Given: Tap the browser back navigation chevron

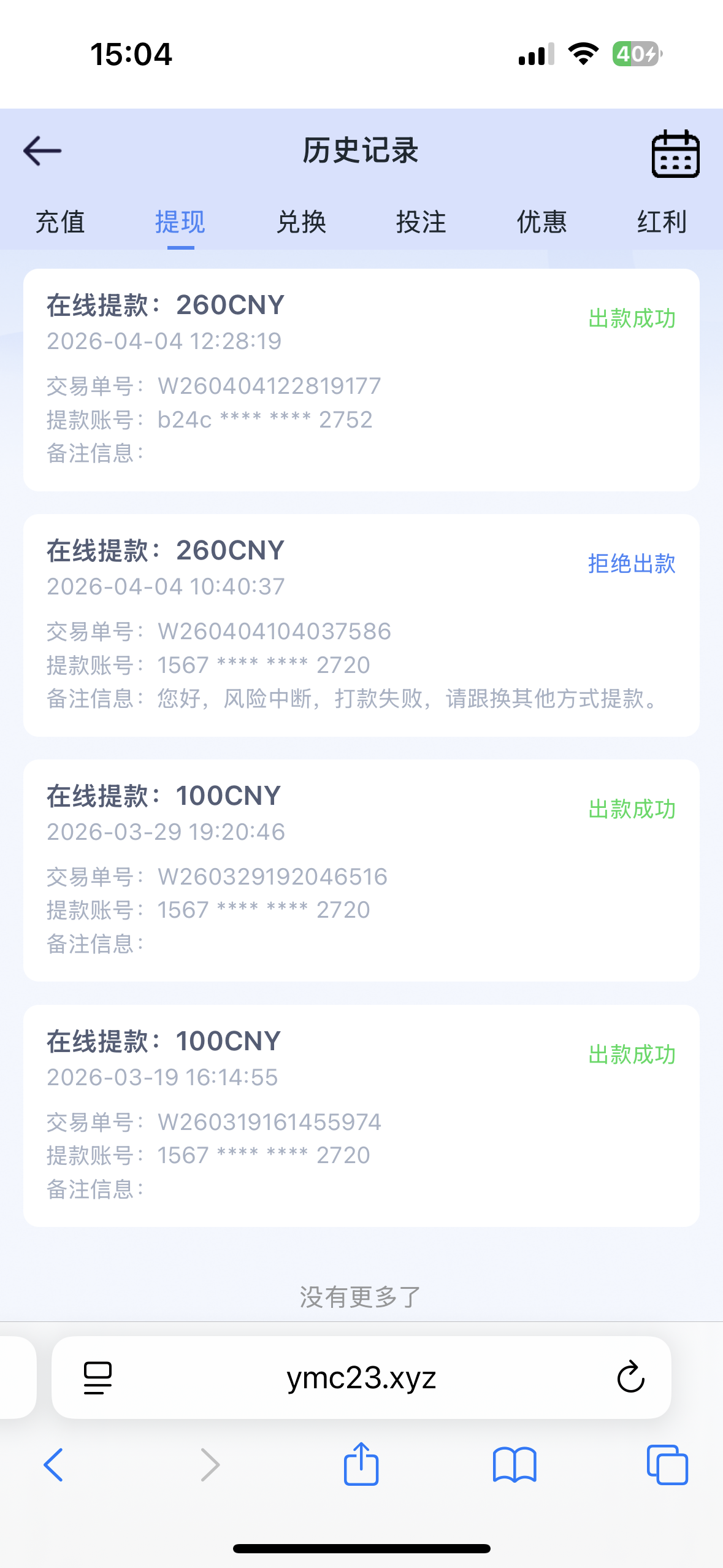Looking at the screenshot, I should [53, 1464].
